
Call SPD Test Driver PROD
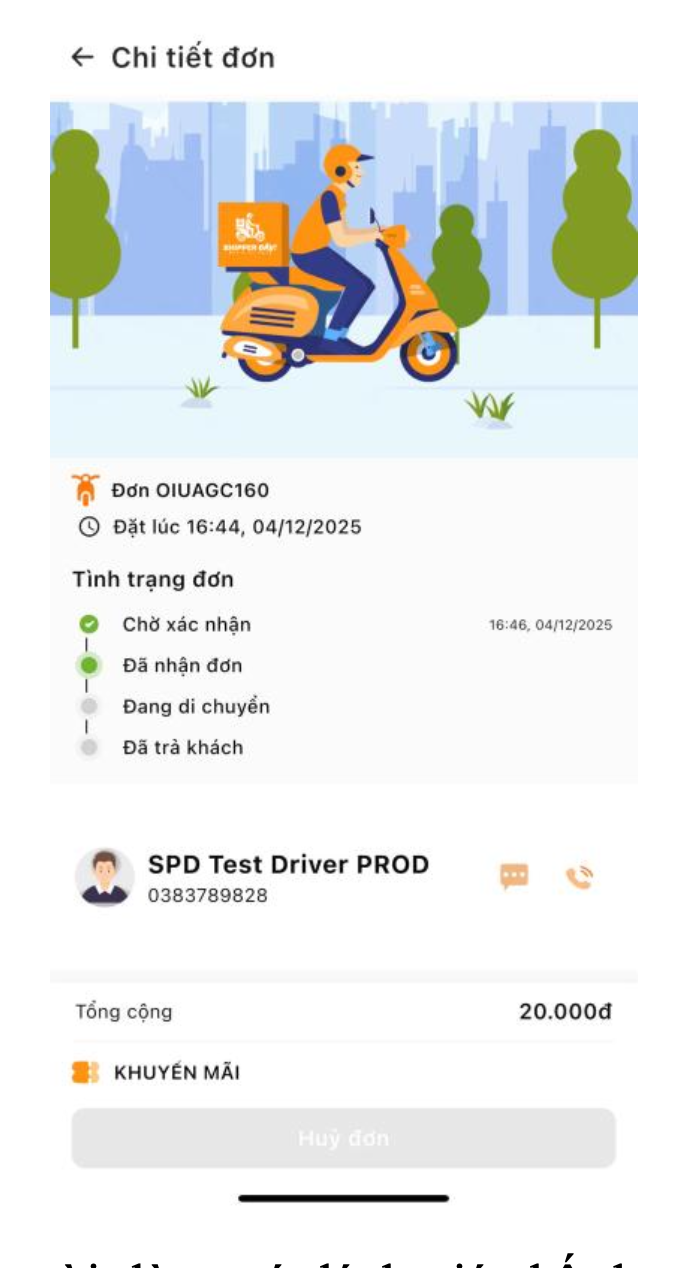pos(579,877)
